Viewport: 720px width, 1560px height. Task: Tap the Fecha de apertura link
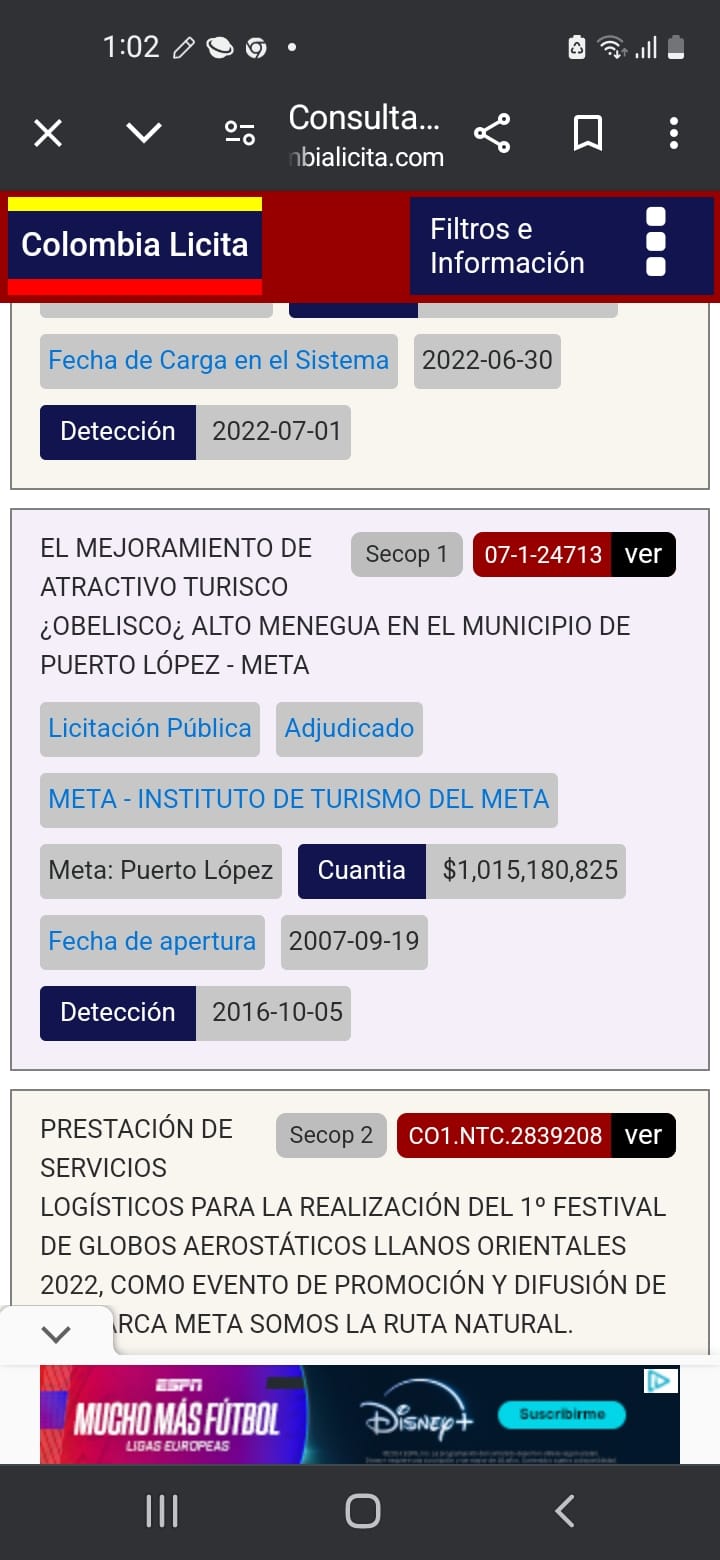pyautogui.click(x=152, y=942)
